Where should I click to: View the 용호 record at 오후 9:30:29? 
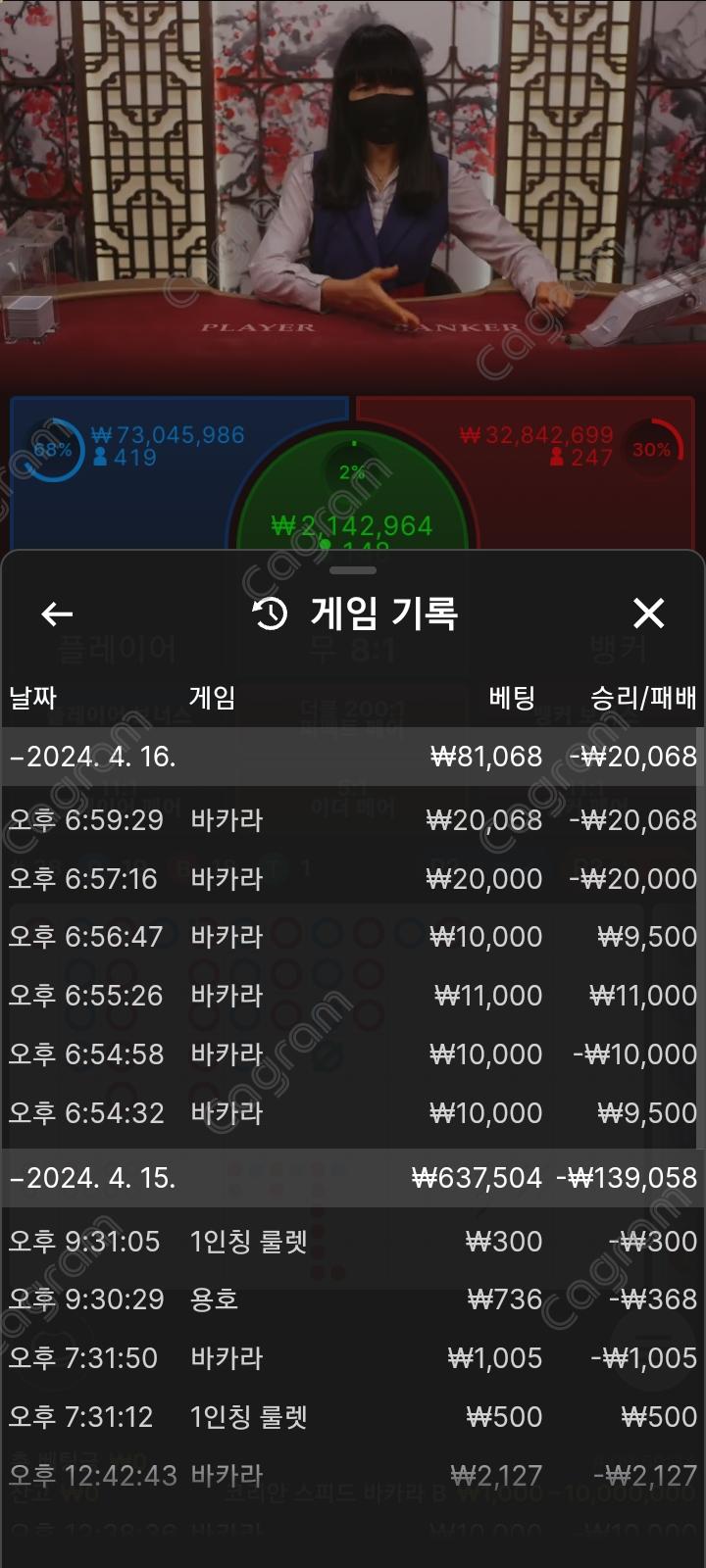coord(351,1299)
